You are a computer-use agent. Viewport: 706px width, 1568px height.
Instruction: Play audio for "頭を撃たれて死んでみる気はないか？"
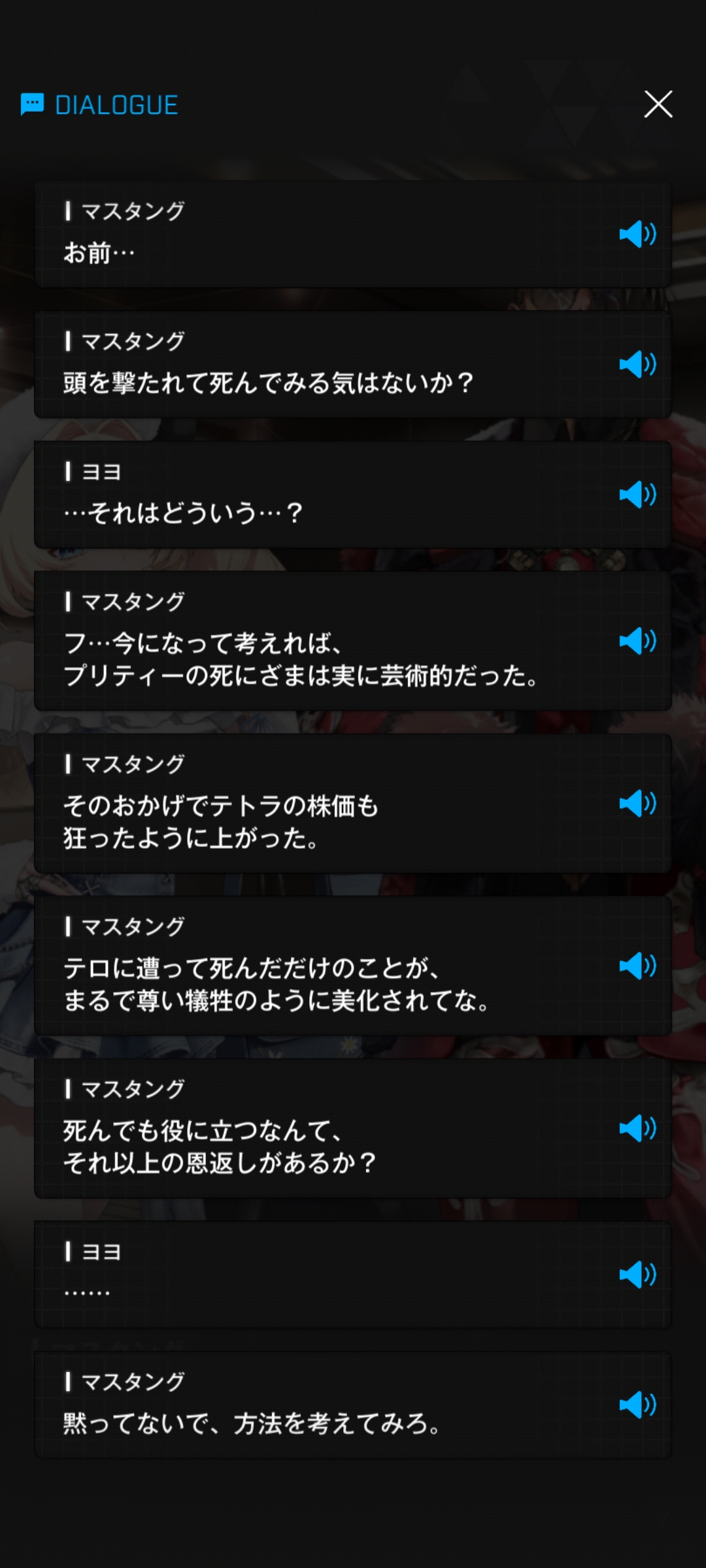pyautogui.click(x=637, y=364)
